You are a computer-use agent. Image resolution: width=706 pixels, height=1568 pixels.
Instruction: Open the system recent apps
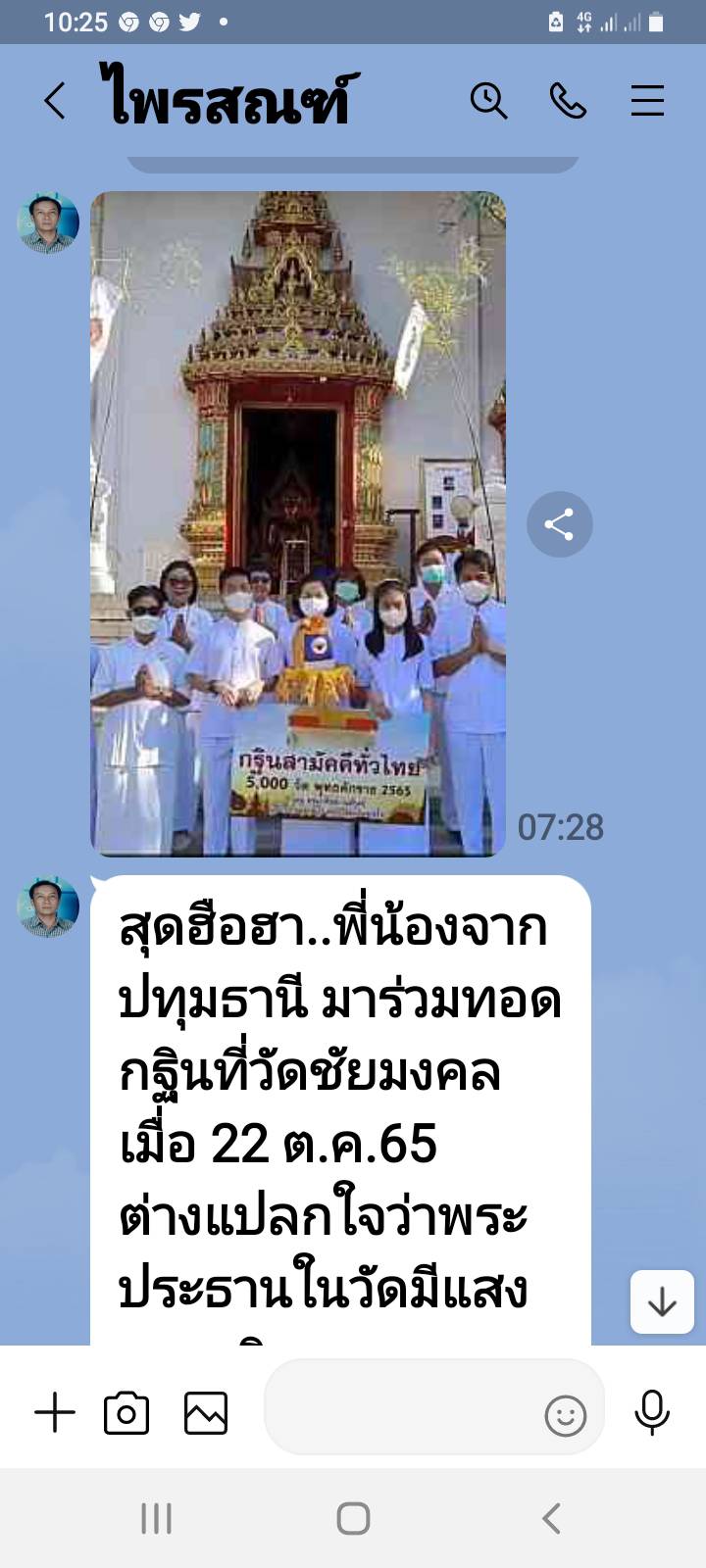(157, 1518)
